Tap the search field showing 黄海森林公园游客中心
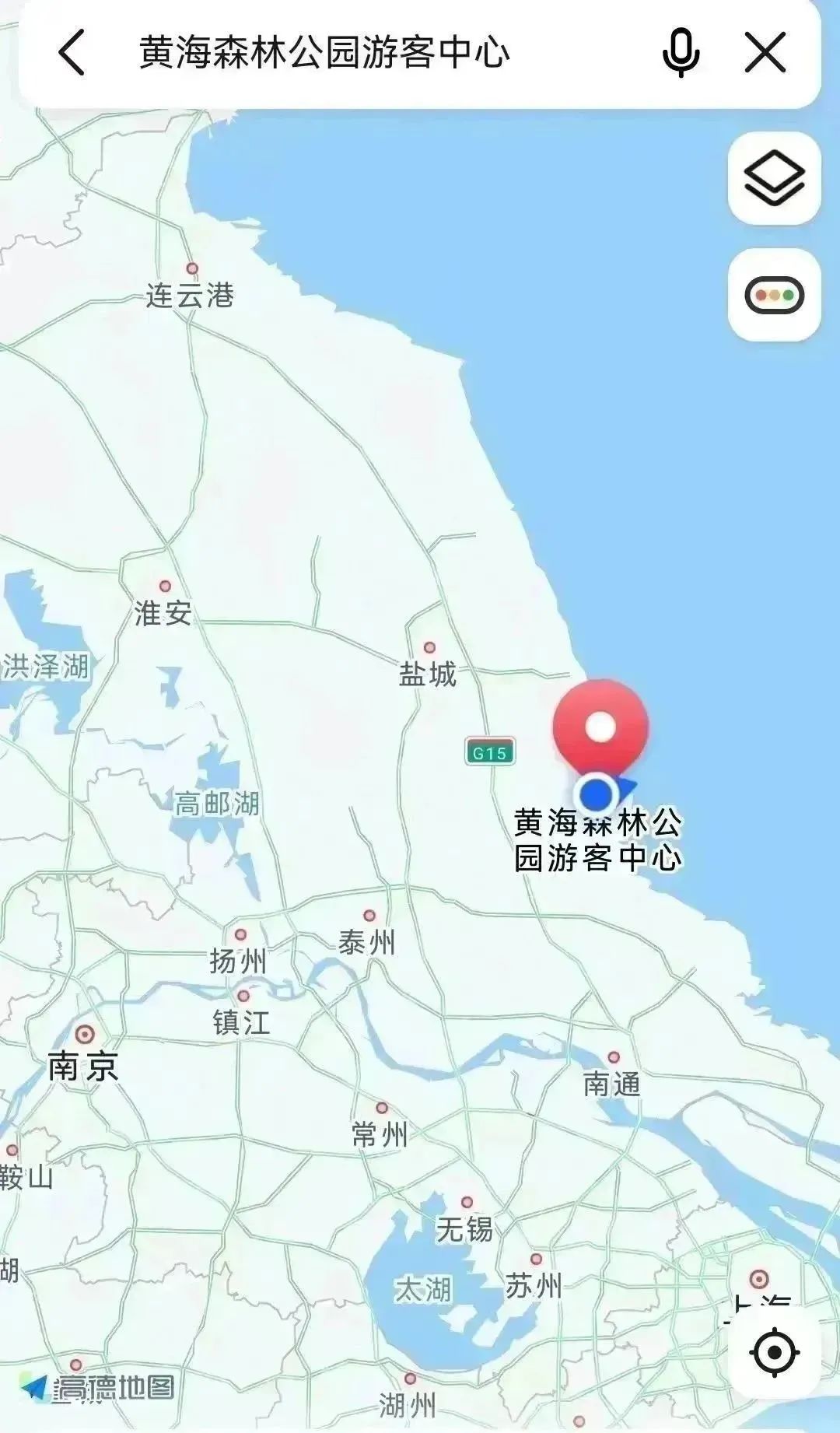 coord(325,53)
